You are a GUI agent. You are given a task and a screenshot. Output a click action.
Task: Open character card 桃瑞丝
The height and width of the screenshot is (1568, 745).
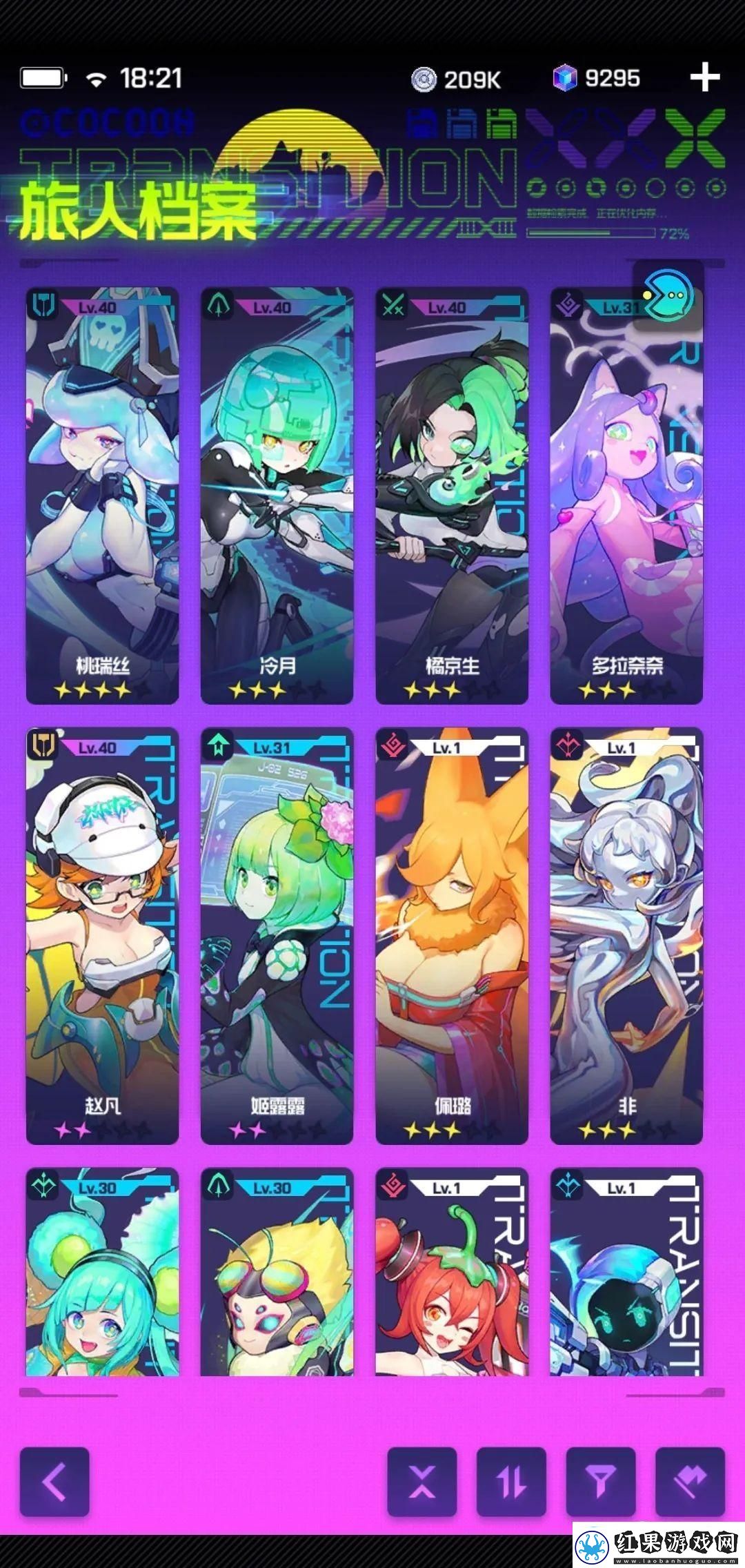(102, 497)
